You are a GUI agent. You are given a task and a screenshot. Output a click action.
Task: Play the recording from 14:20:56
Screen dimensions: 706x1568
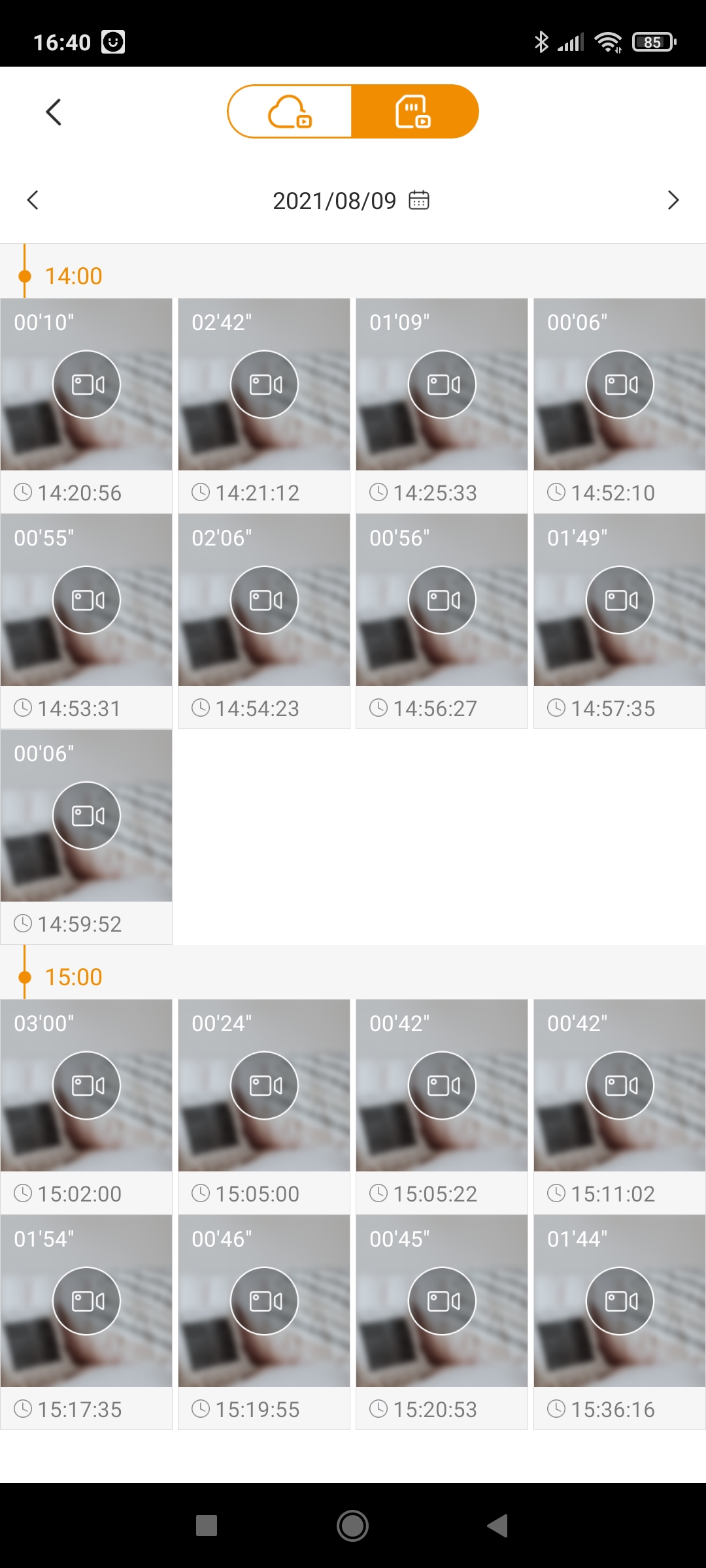[86, 385]
